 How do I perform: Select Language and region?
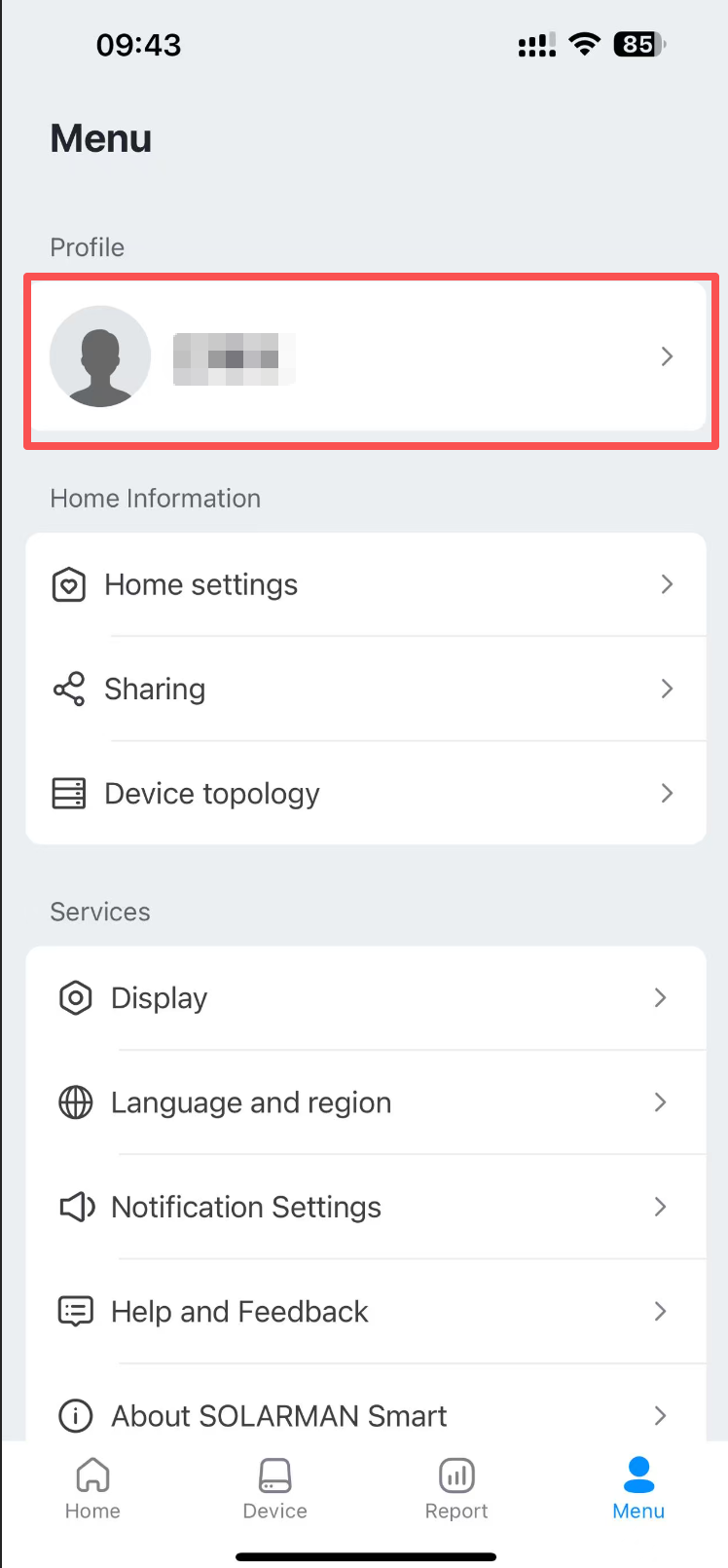[x=366, y=1102]
